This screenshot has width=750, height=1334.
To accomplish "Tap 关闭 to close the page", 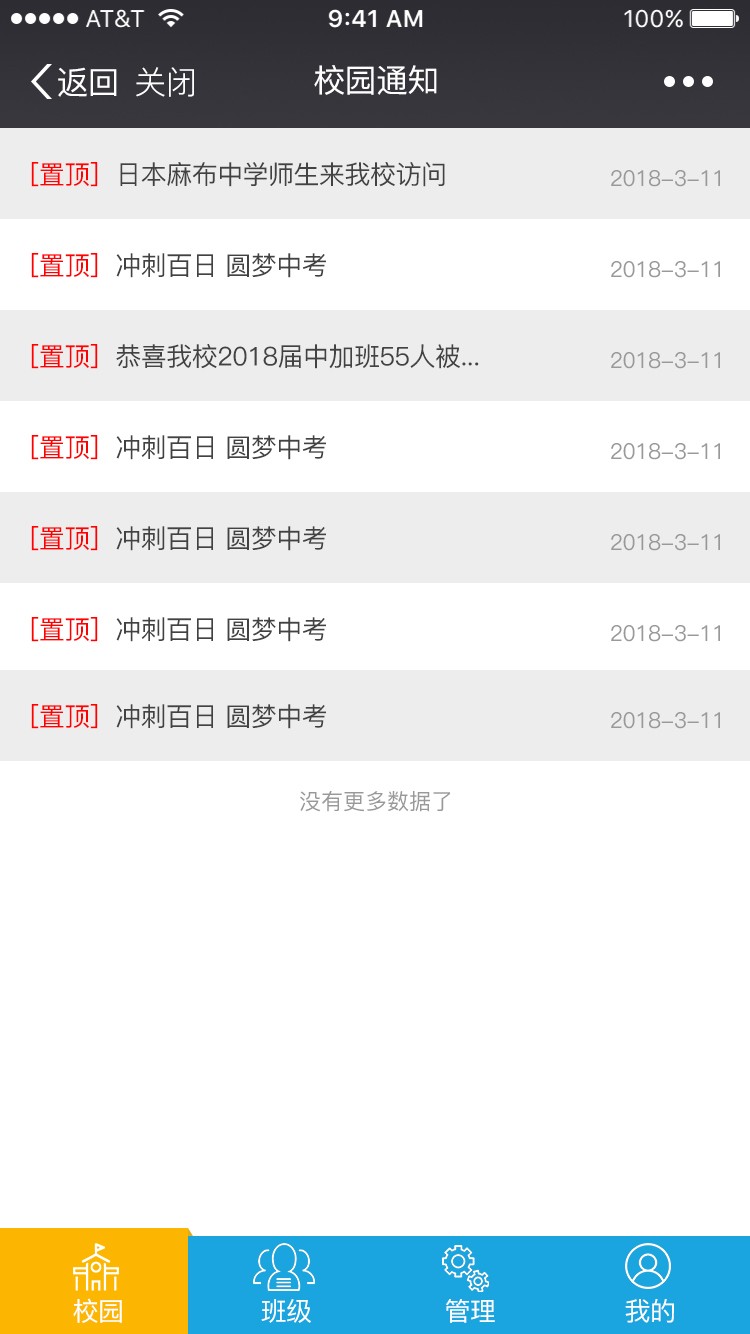I will pyautogui.click(x=165, y=82).
